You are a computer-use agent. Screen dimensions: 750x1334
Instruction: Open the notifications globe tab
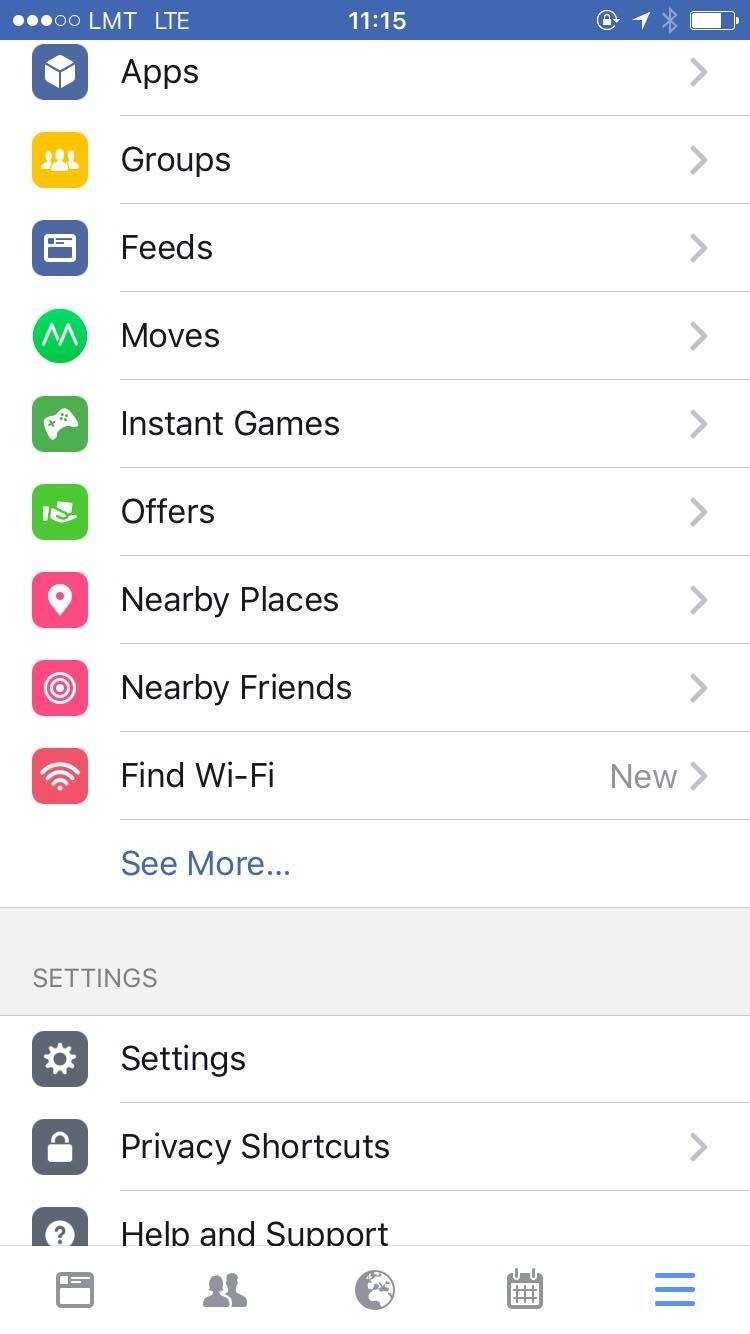tap(375, 1290)
